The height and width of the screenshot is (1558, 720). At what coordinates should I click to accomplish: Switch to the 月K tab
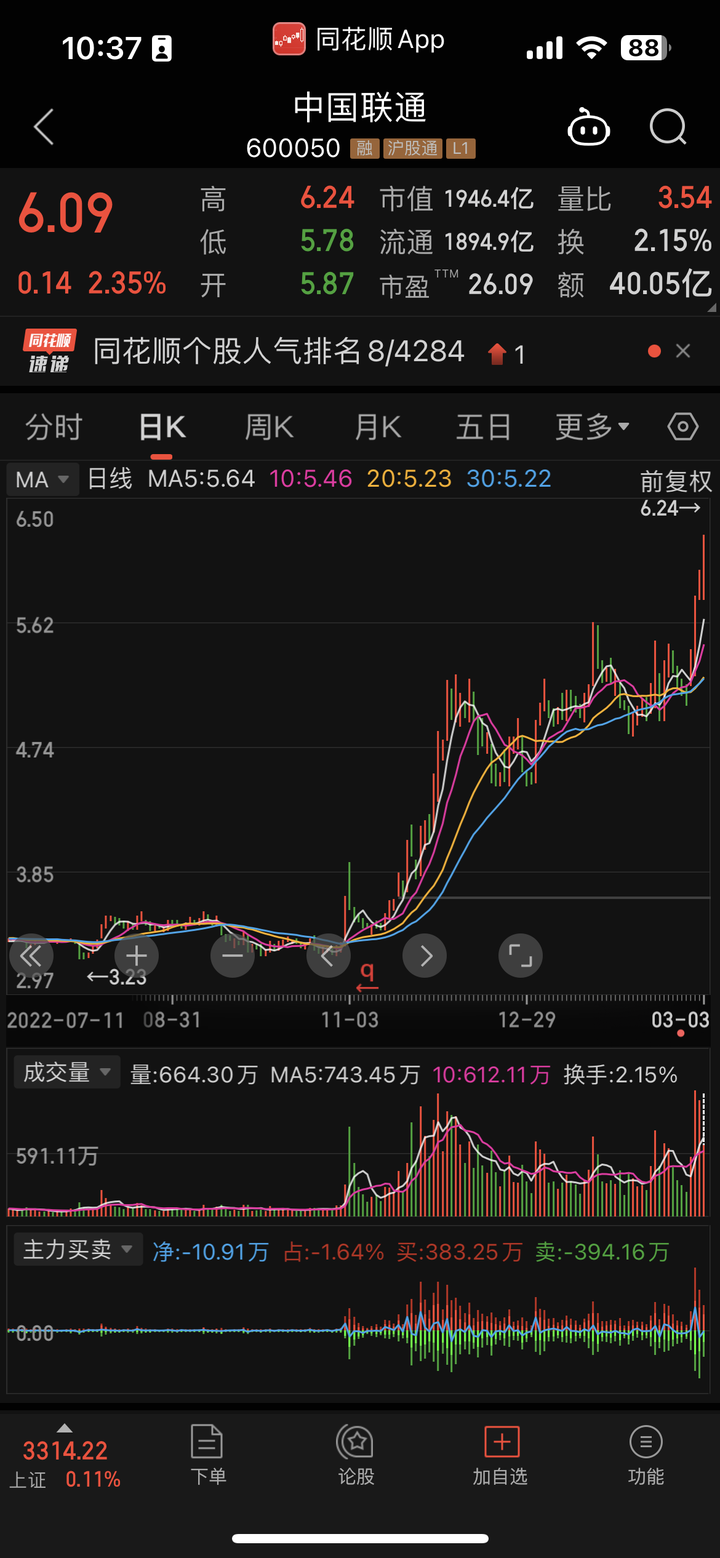point(377,428)
